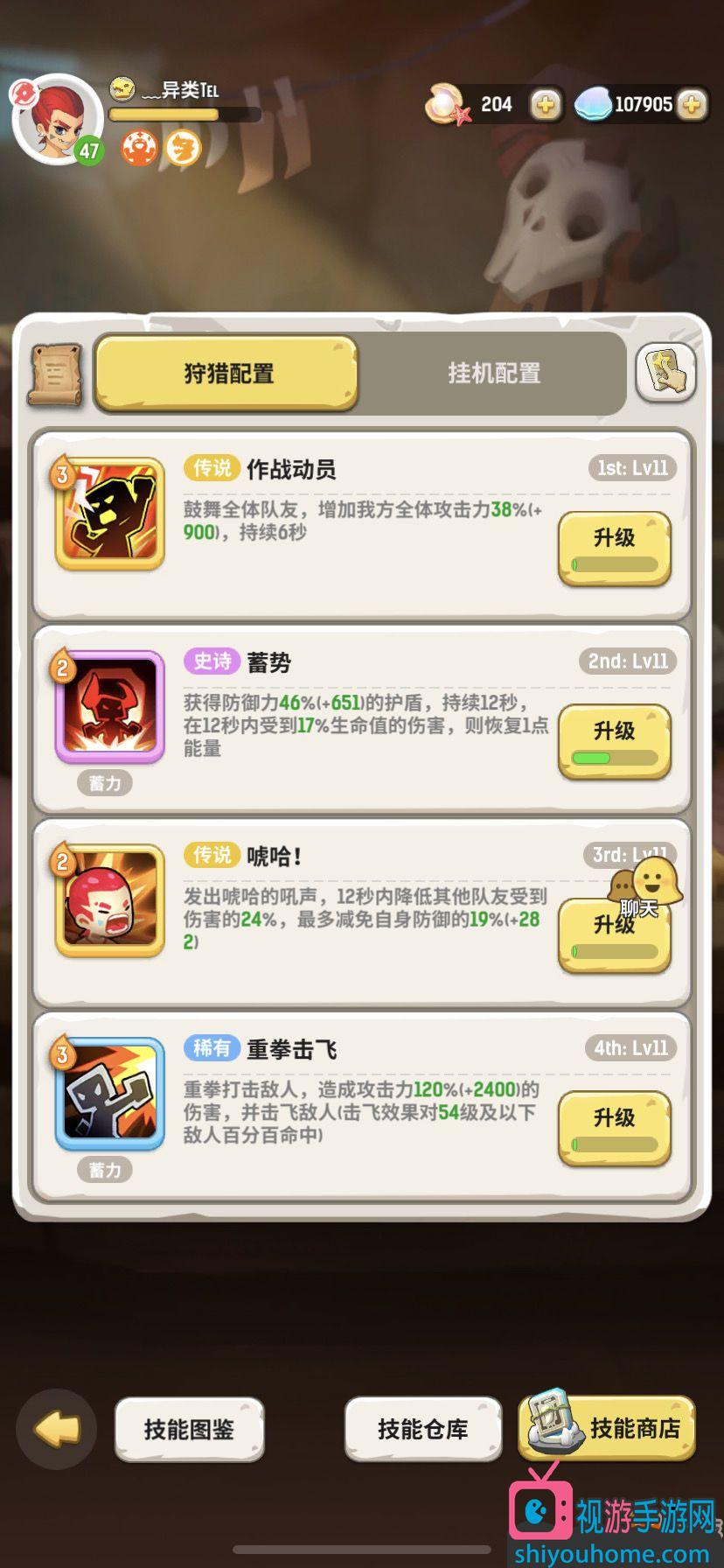
Task: Open 唬哈! skill icon
Action: point(110,900)
